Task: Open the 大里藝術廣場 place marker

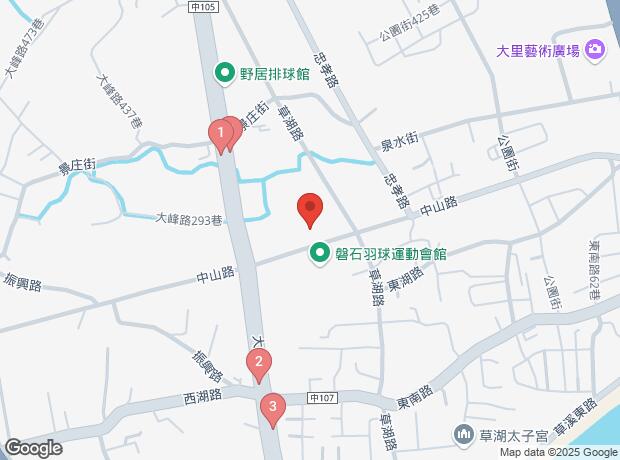Action: point(594,49)
